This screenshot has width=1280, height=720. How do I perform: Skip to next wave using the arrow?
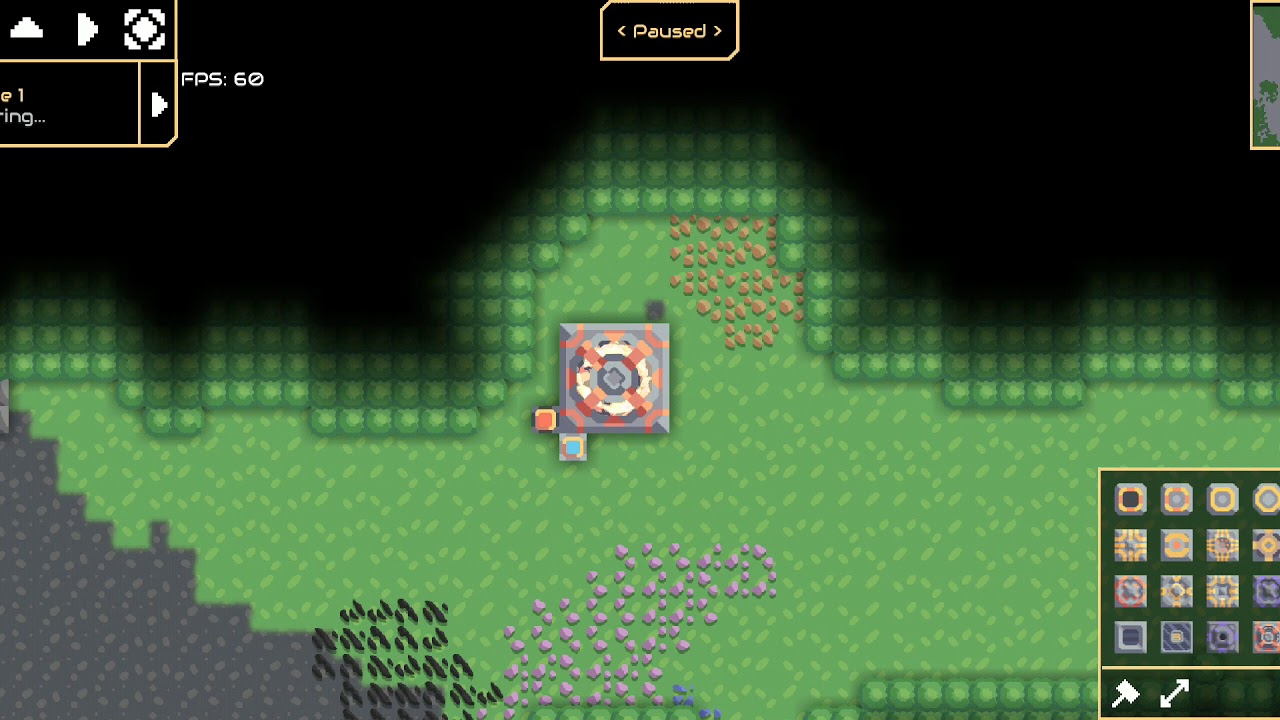click(158, 104)
